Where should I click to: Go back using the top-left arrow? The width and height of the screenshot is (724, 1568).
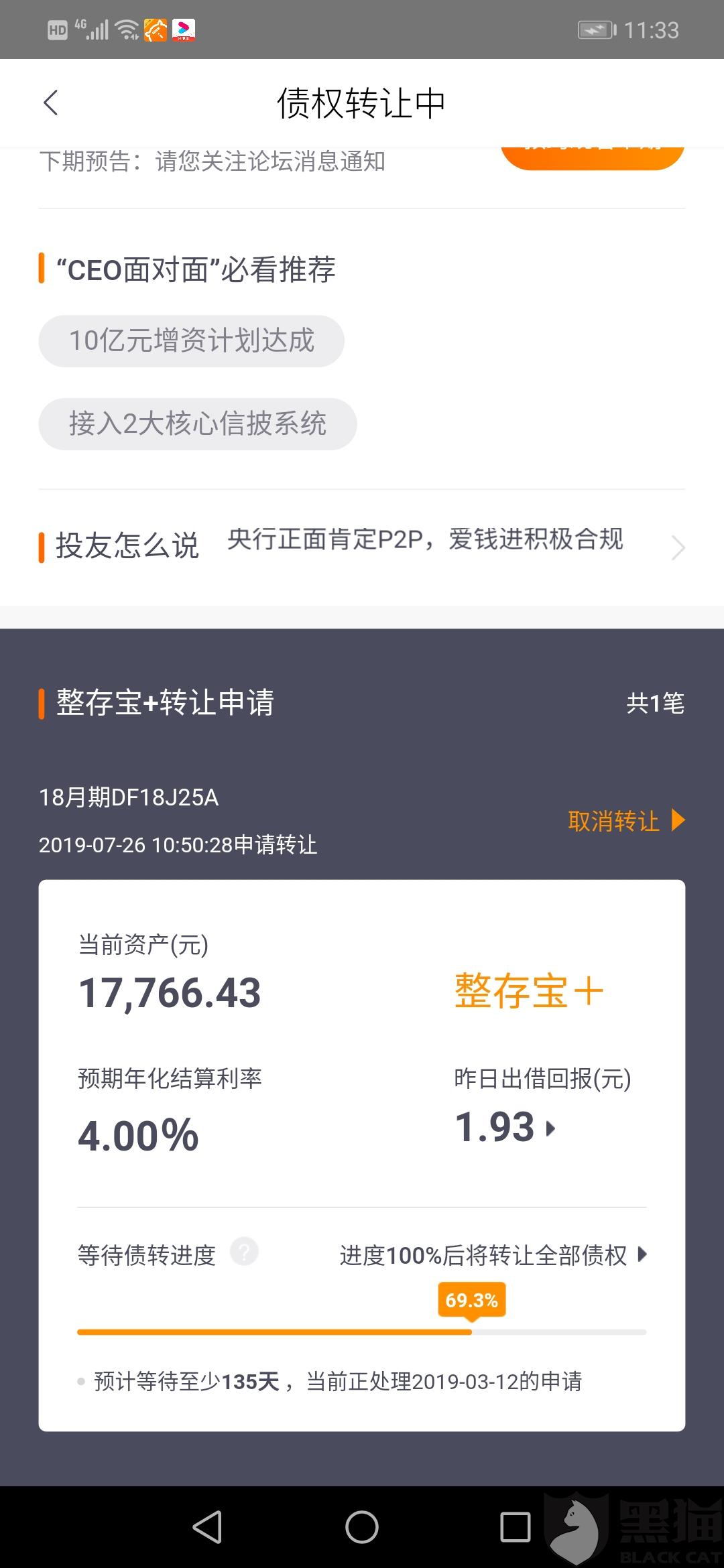tap(51, 103)
